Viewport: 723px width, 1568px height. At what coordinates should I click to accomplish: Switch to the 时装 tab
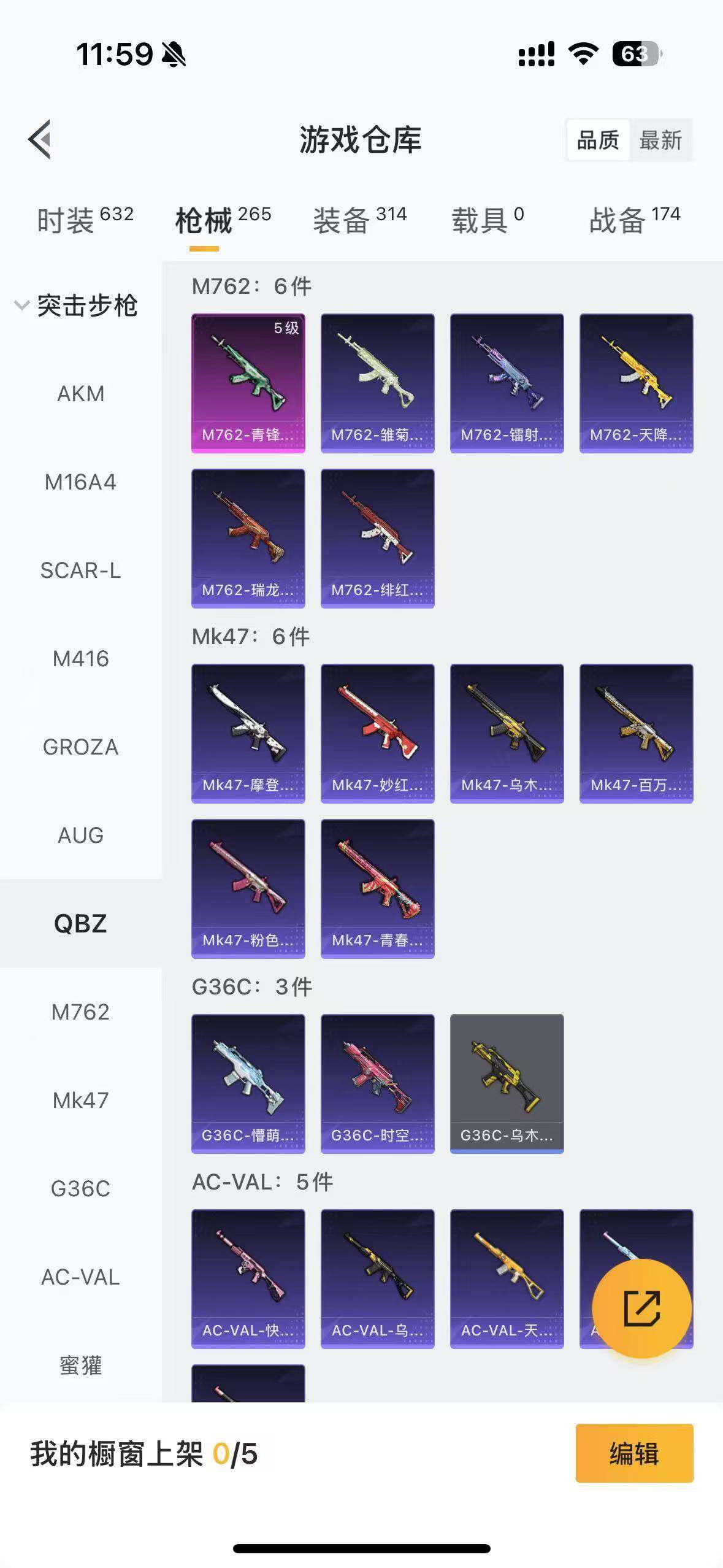click(x=85, y=220)
